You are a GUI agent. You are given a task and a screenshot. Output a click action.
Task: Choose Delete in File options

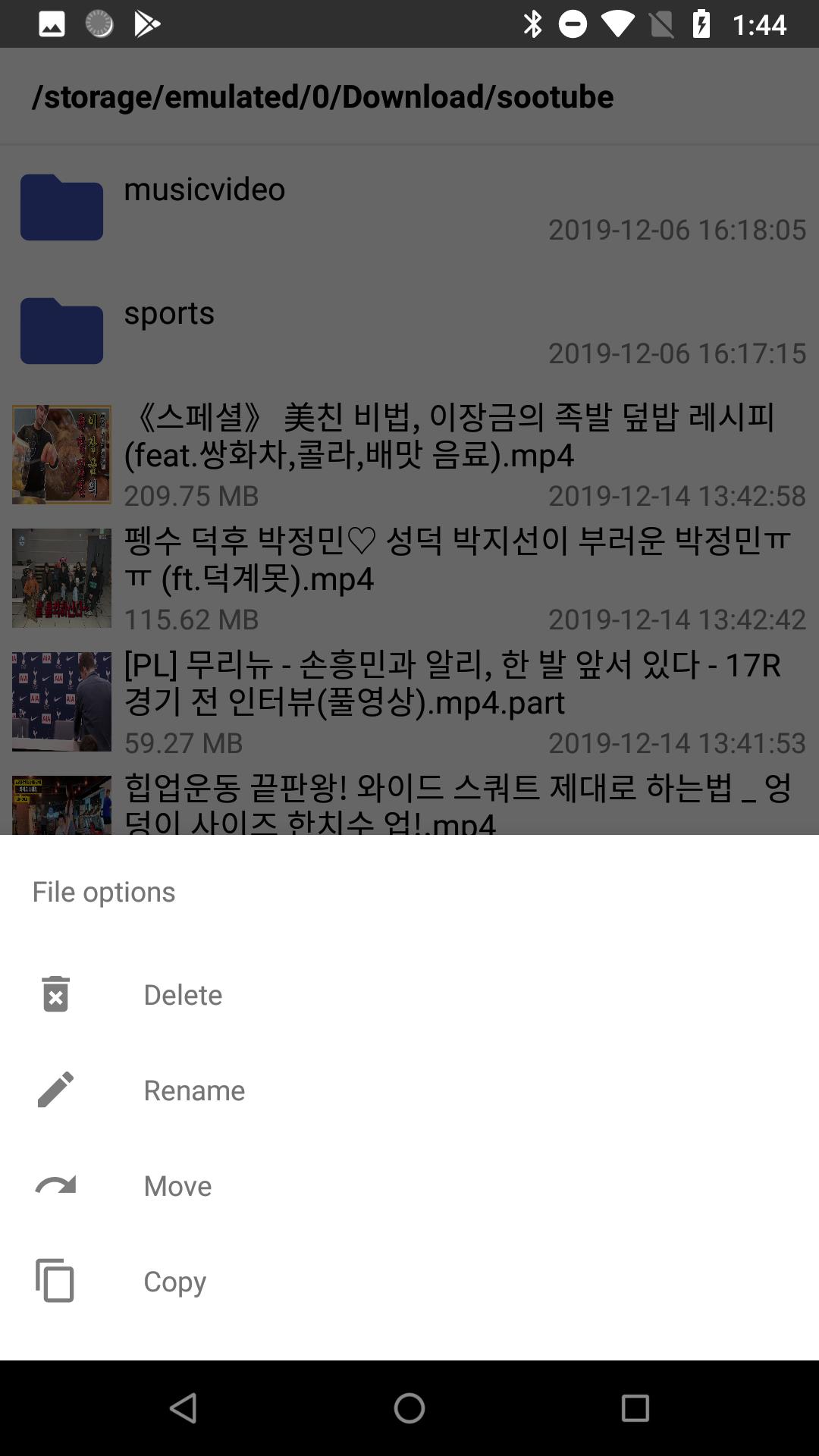[409, 994]
